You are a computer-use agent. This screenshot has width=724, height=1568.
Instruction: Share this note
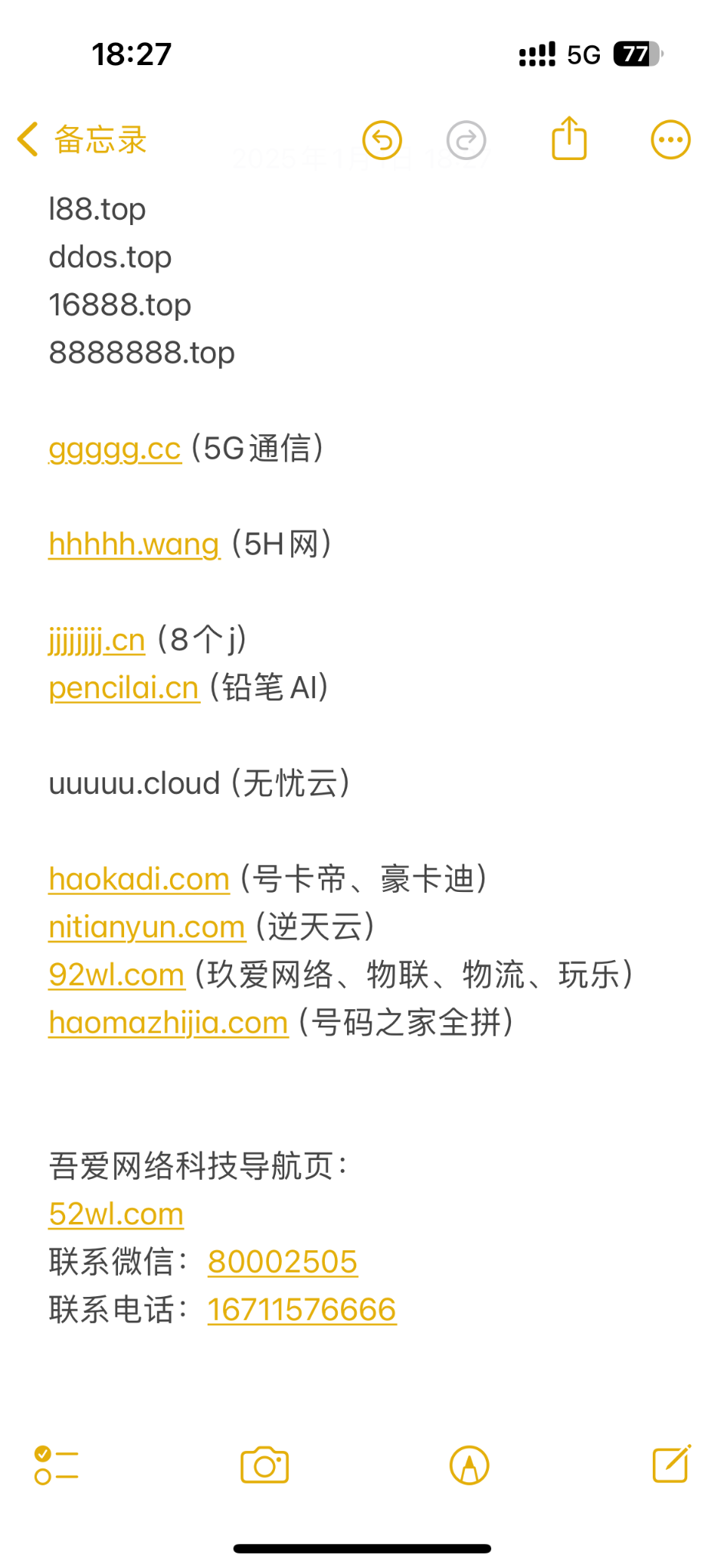569,139
